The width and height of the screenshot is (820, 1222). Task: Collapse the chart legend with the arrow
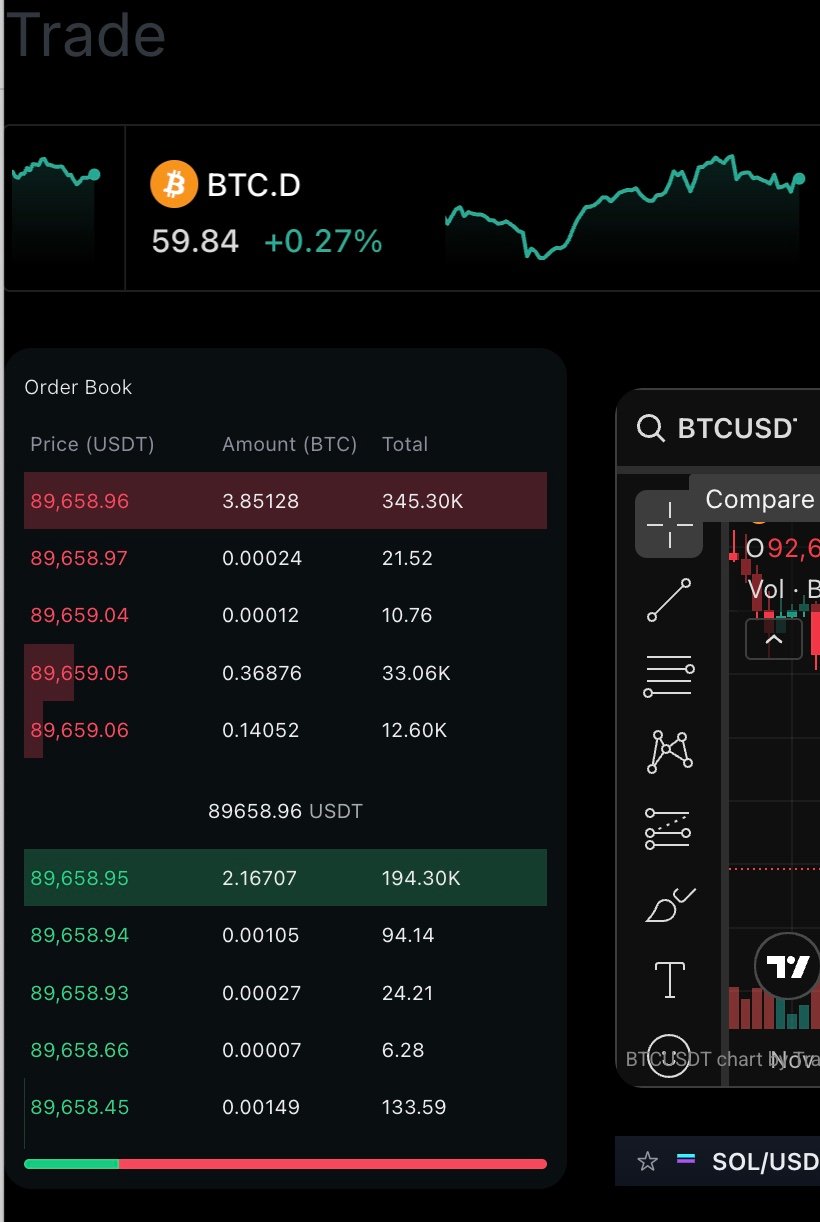773,639
